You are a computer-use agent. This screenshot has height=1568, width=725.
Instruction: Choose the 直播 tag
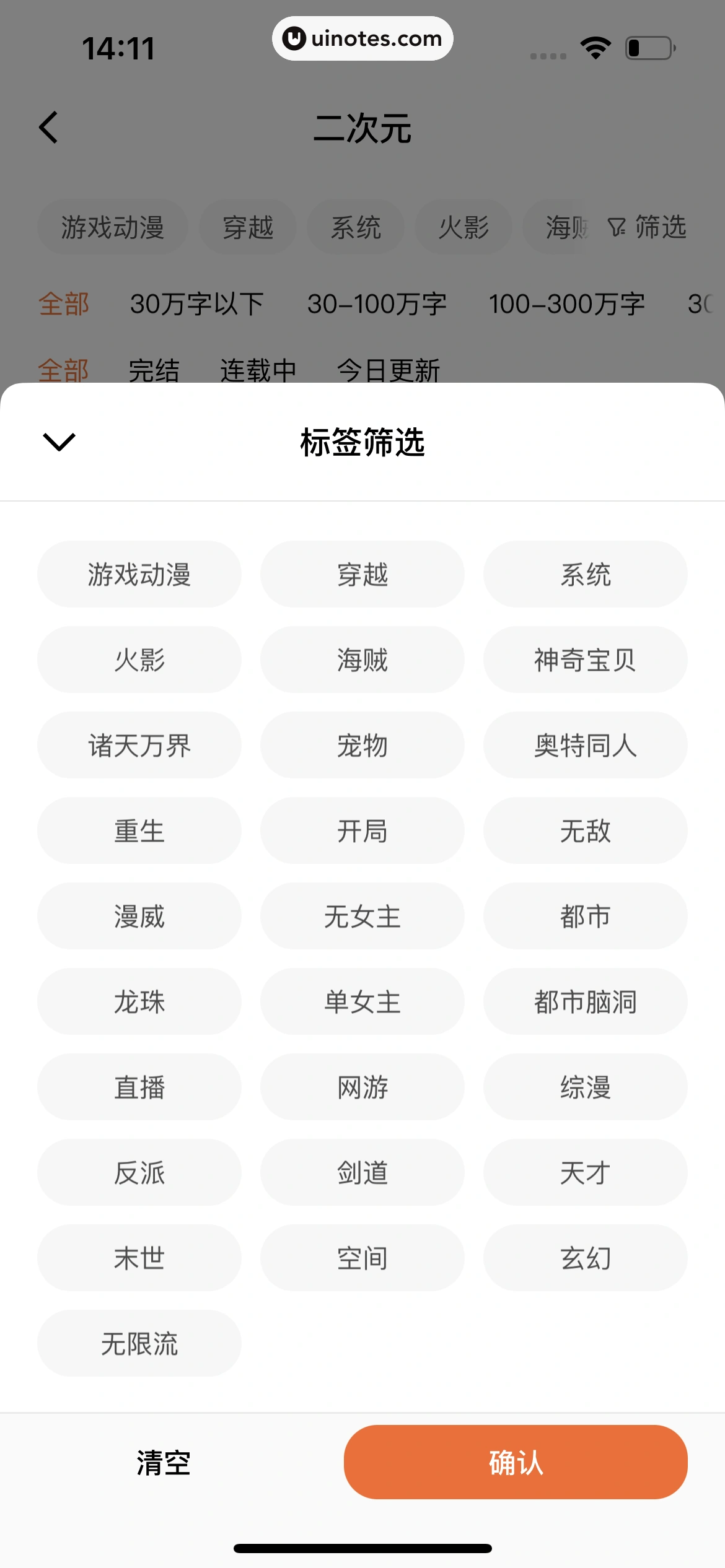coord(139,1087)
